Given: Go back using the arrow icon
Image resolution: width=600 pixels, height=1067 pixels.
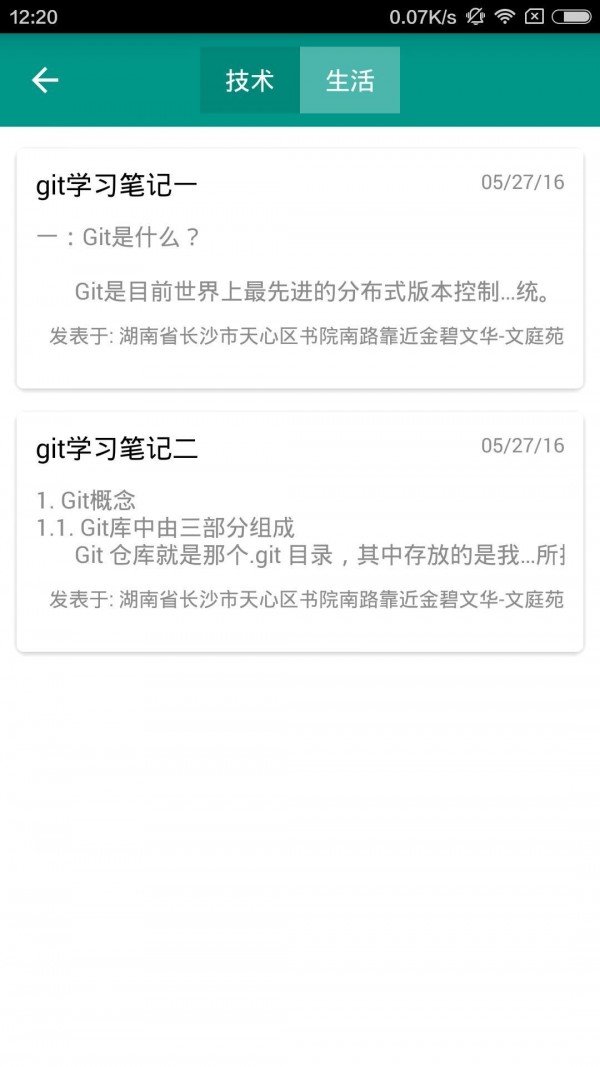Looking at the screenshot, I should click(45, 80).
